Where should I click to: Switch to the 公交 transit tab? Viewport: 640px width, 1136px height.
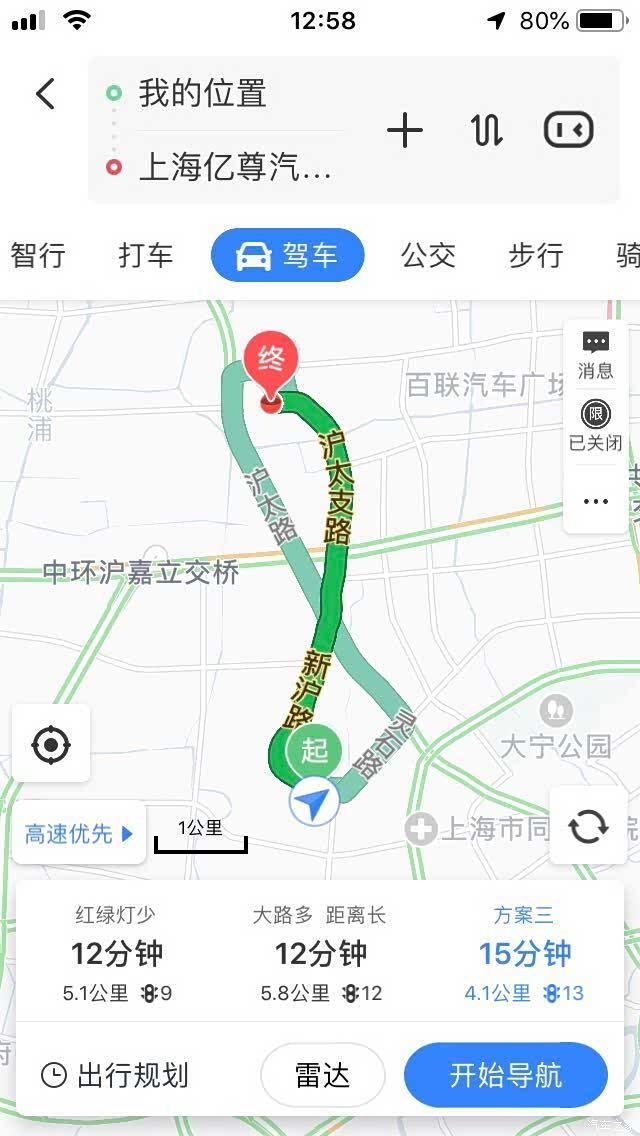(x=428, y=256)
